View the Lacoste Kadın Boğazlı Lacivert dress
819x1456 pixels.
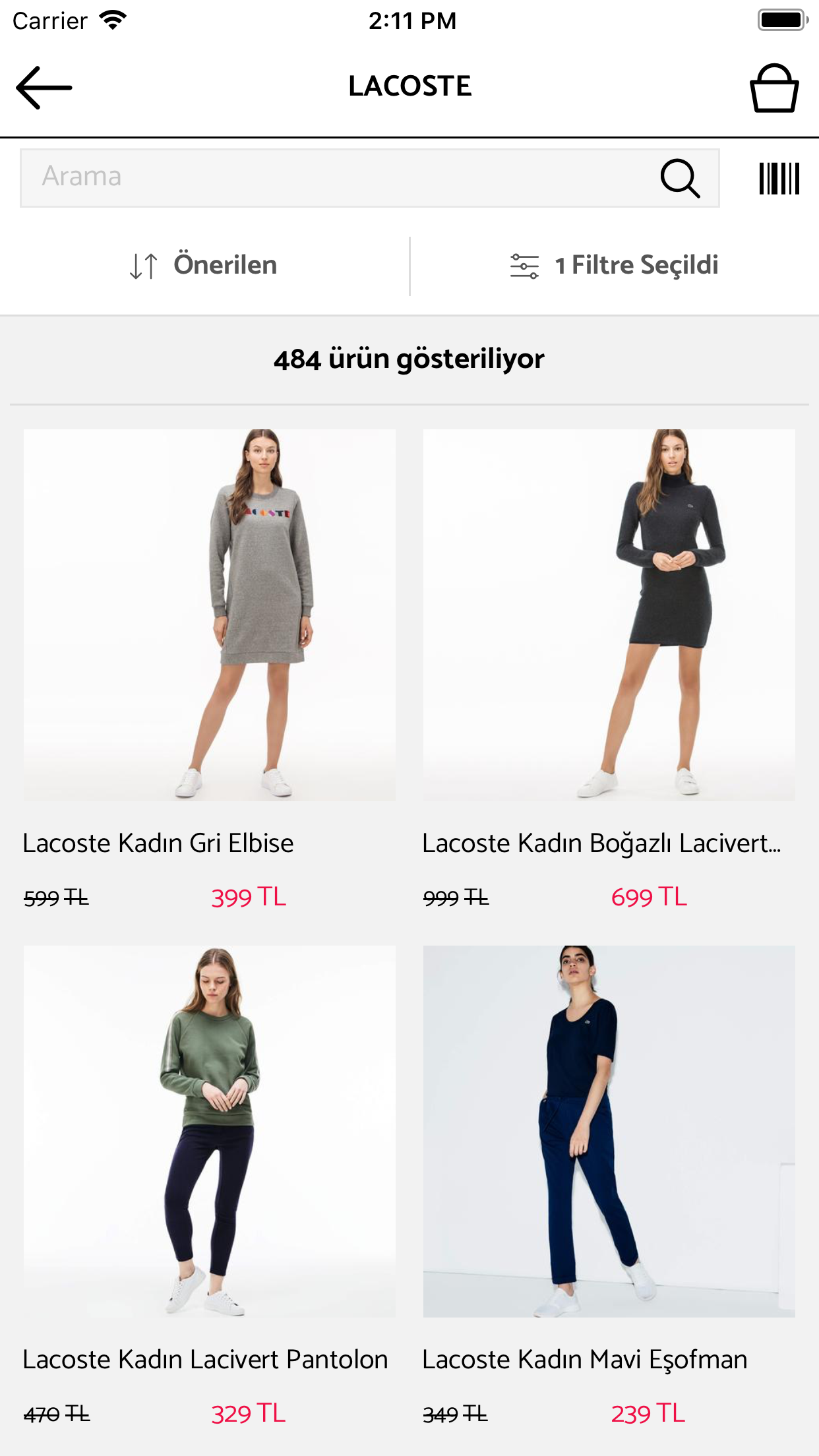pos(609,615)
